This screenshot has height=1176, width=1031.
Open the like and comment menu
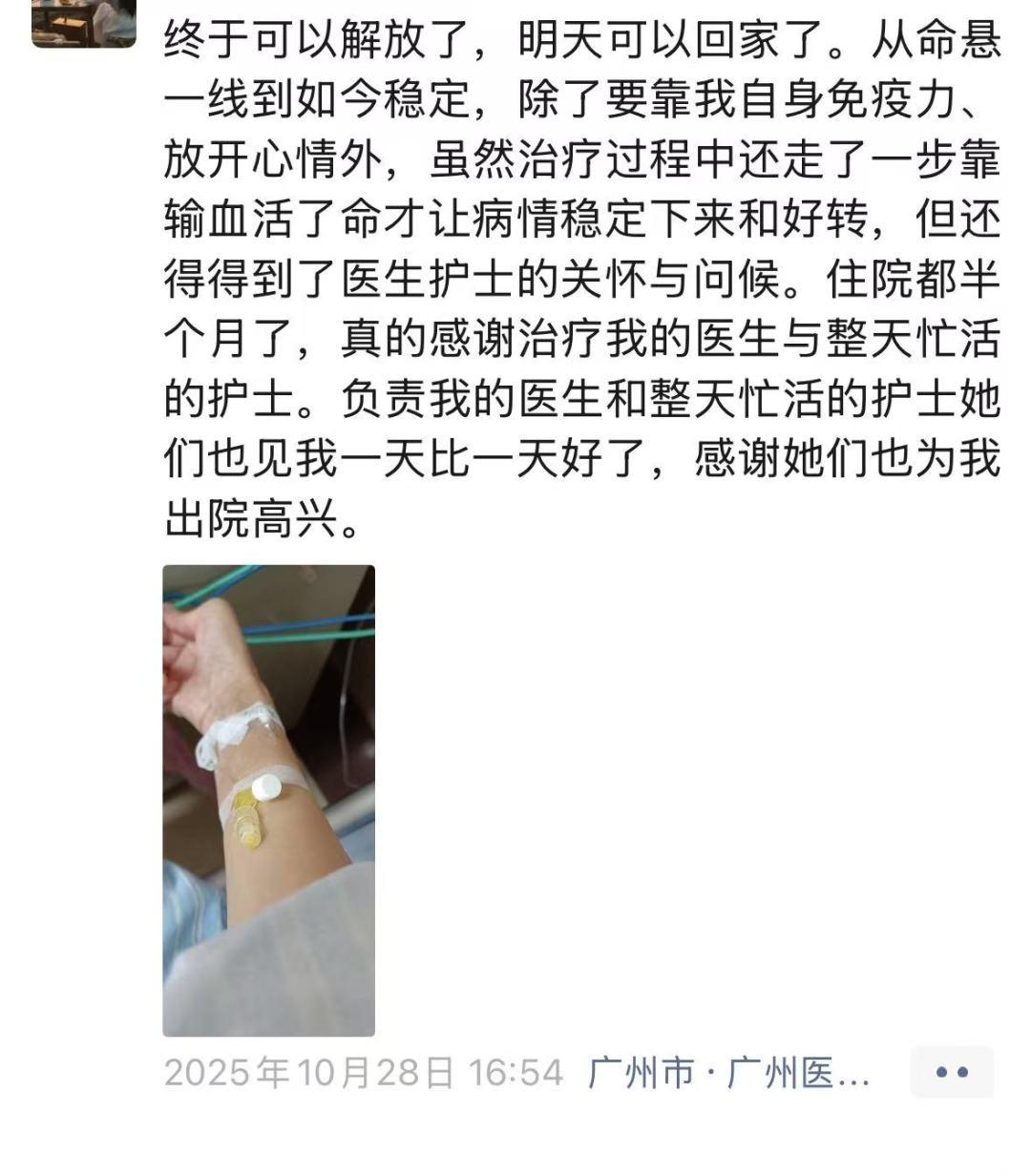point(952,1072)
